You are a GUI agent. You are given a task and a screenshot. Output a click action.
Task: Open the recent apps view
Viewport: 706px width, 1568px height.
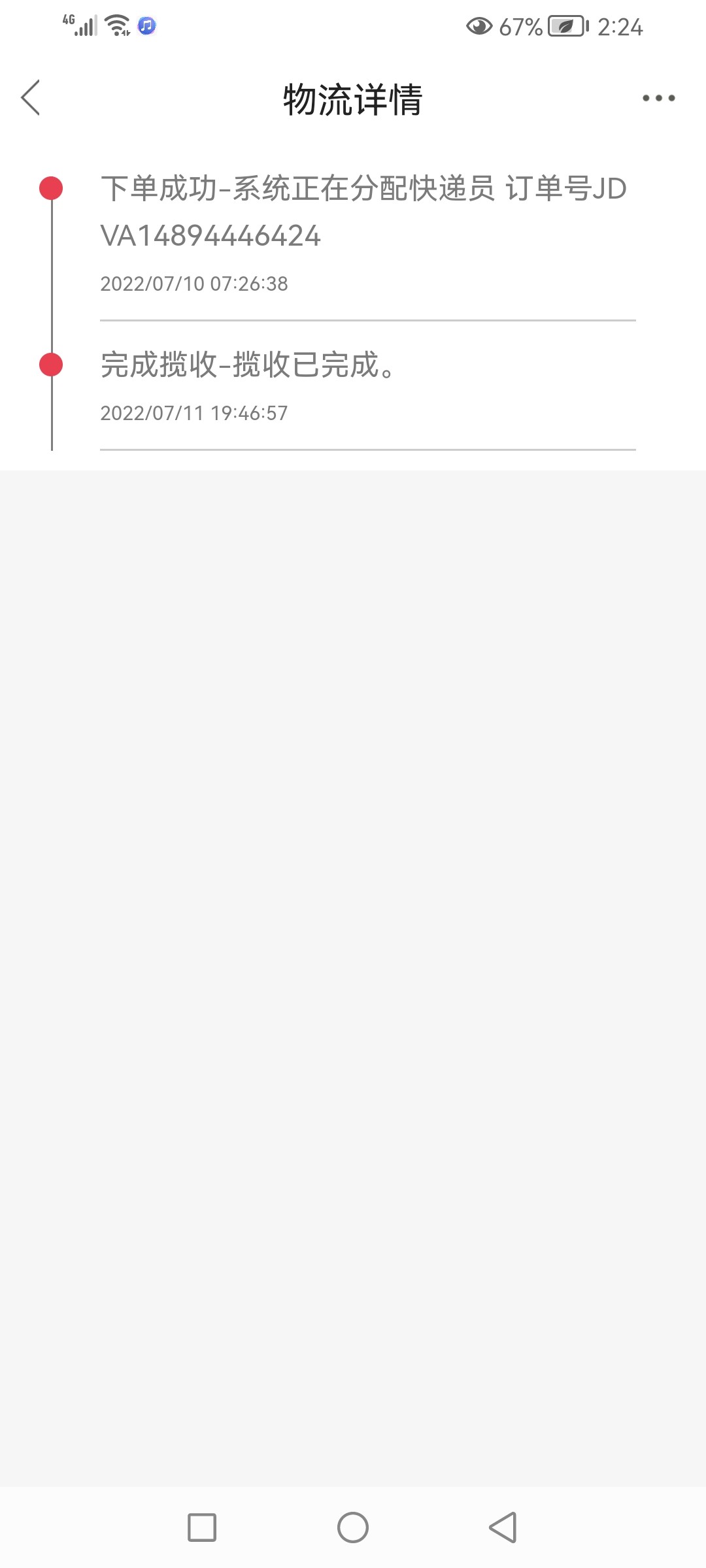point(202,1527)
